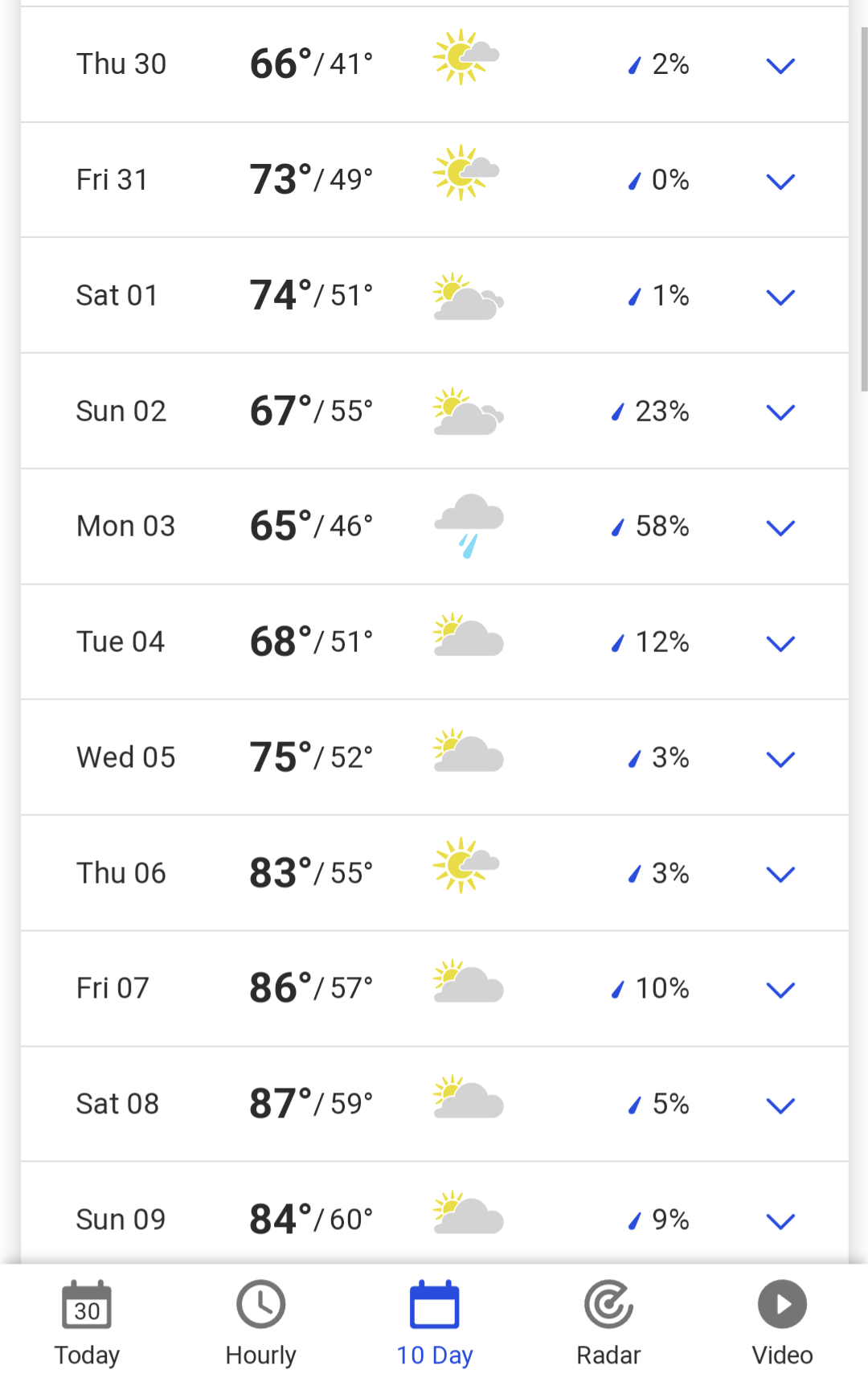Expand the Mon 03 forecast details
This screenshot has height=1378, width=868.
(x=780, y=527)
